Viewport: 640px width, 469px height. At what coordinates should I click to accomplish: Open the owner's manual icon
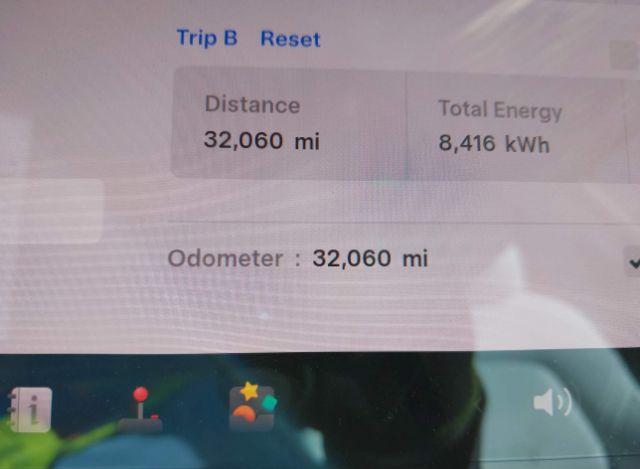click(x=29, y=408)
